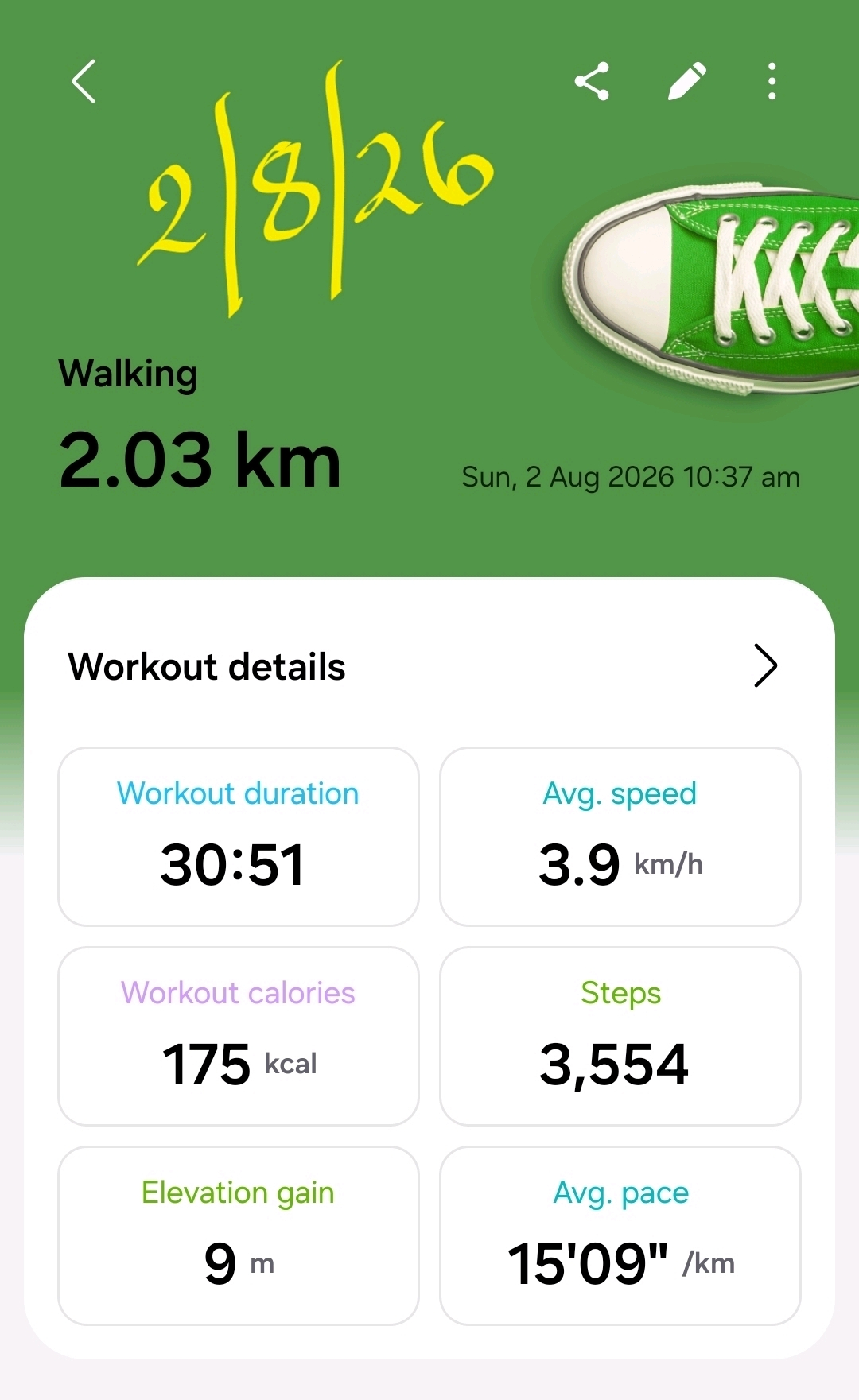Share this walking workout
This screenshot has height=1400, width=859.
pos(592,81)
